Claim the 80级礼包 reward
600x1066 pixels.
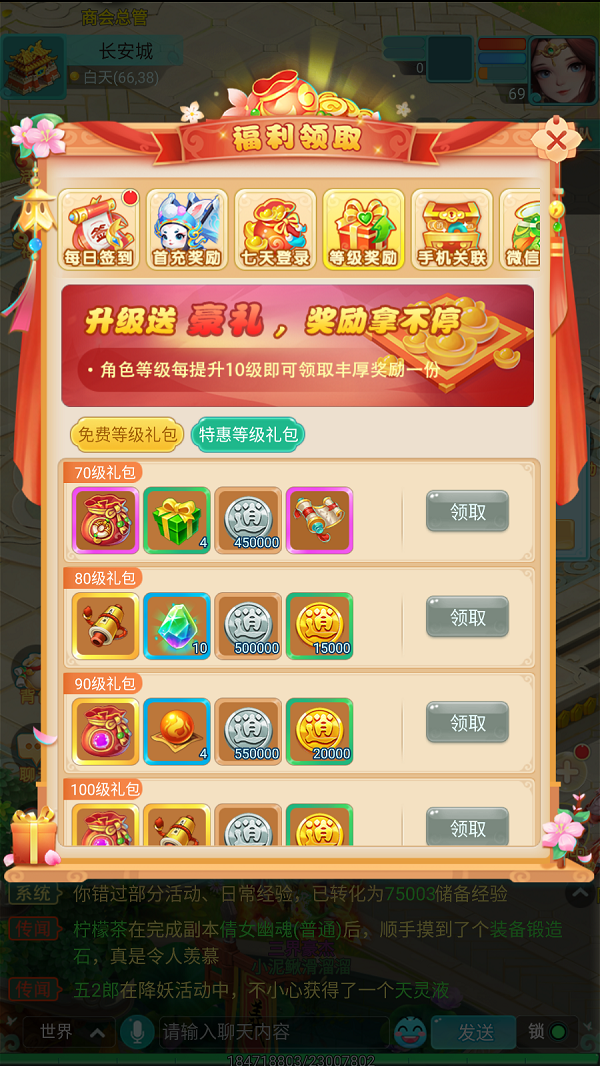(x=467, y=617)
